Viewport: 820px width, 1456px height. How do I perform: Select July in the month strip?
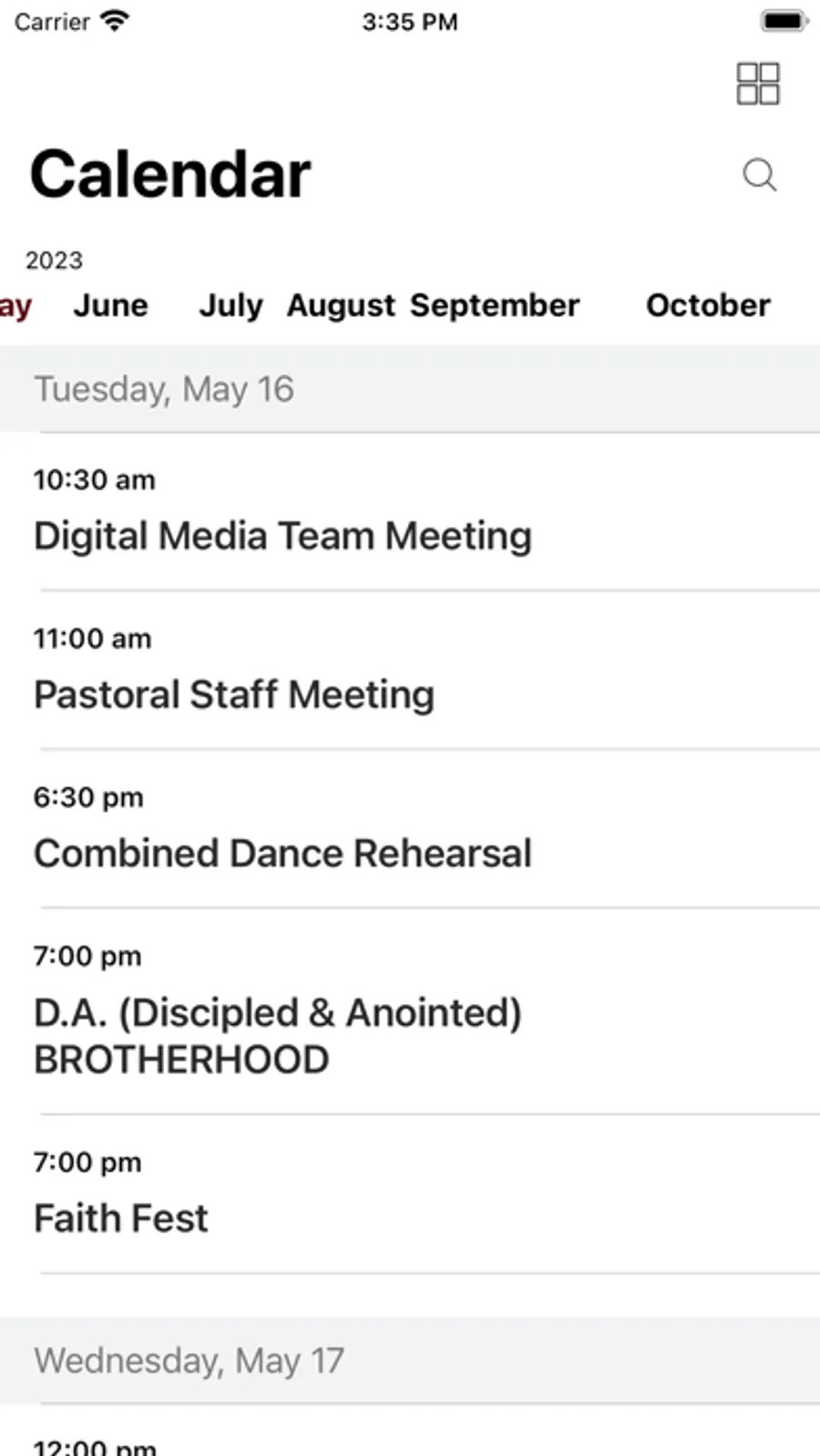pos(231,305)
